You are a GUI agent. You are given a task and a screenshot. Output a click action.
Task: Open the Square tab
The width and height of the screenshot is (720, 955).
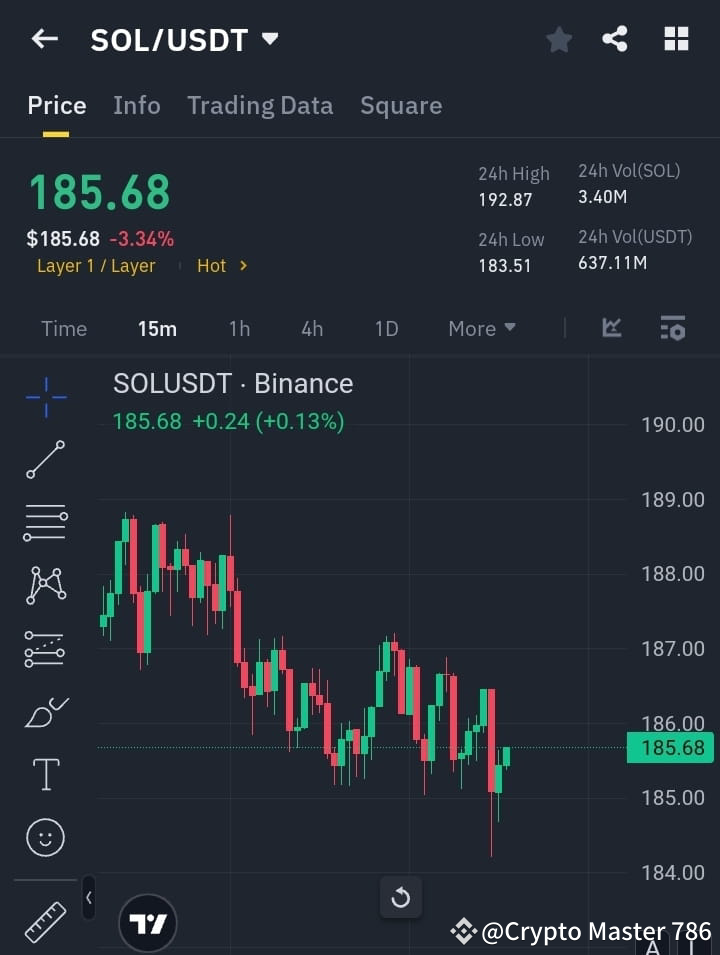[x=401, y=105]
